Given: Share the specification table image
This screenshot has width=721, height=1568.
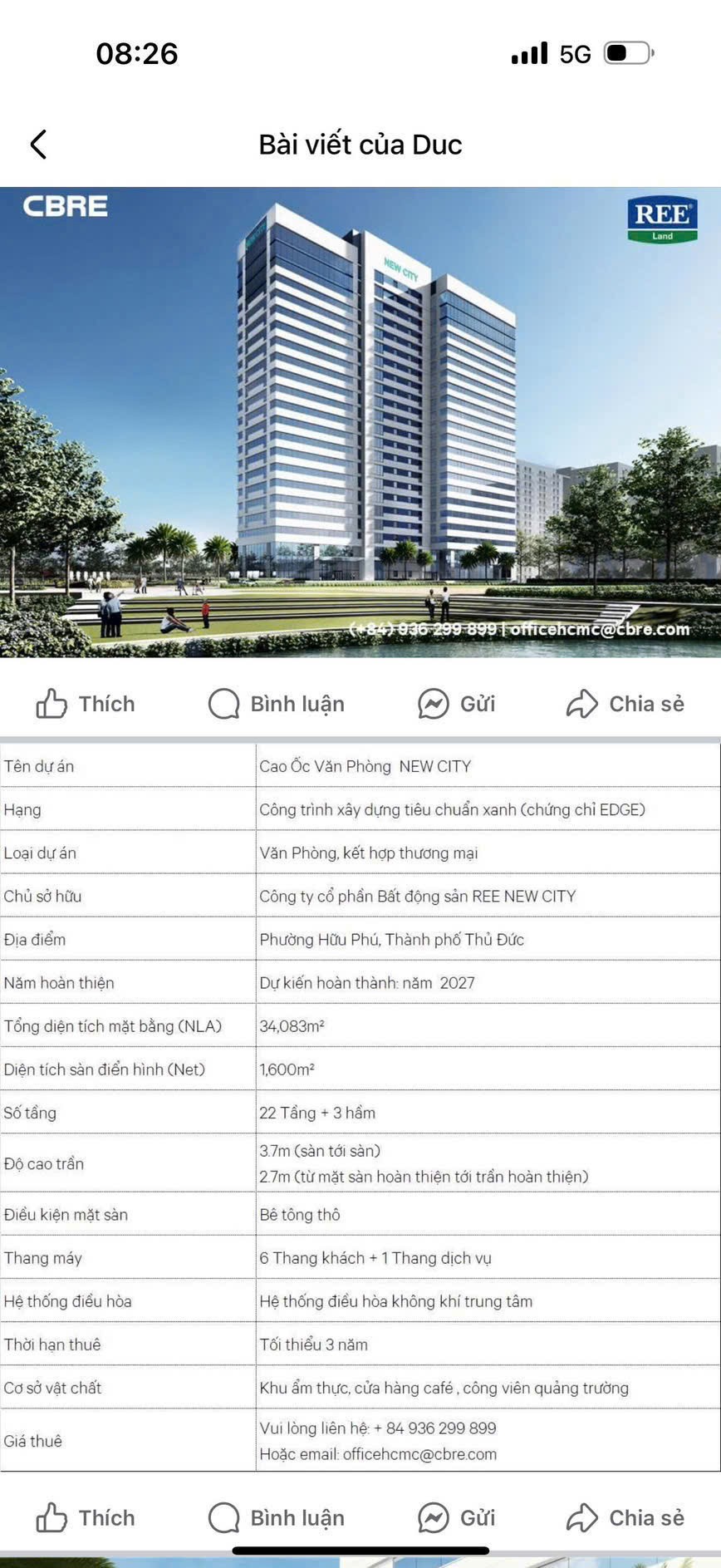Looking at the screenshot, I should coord(625,1518).
